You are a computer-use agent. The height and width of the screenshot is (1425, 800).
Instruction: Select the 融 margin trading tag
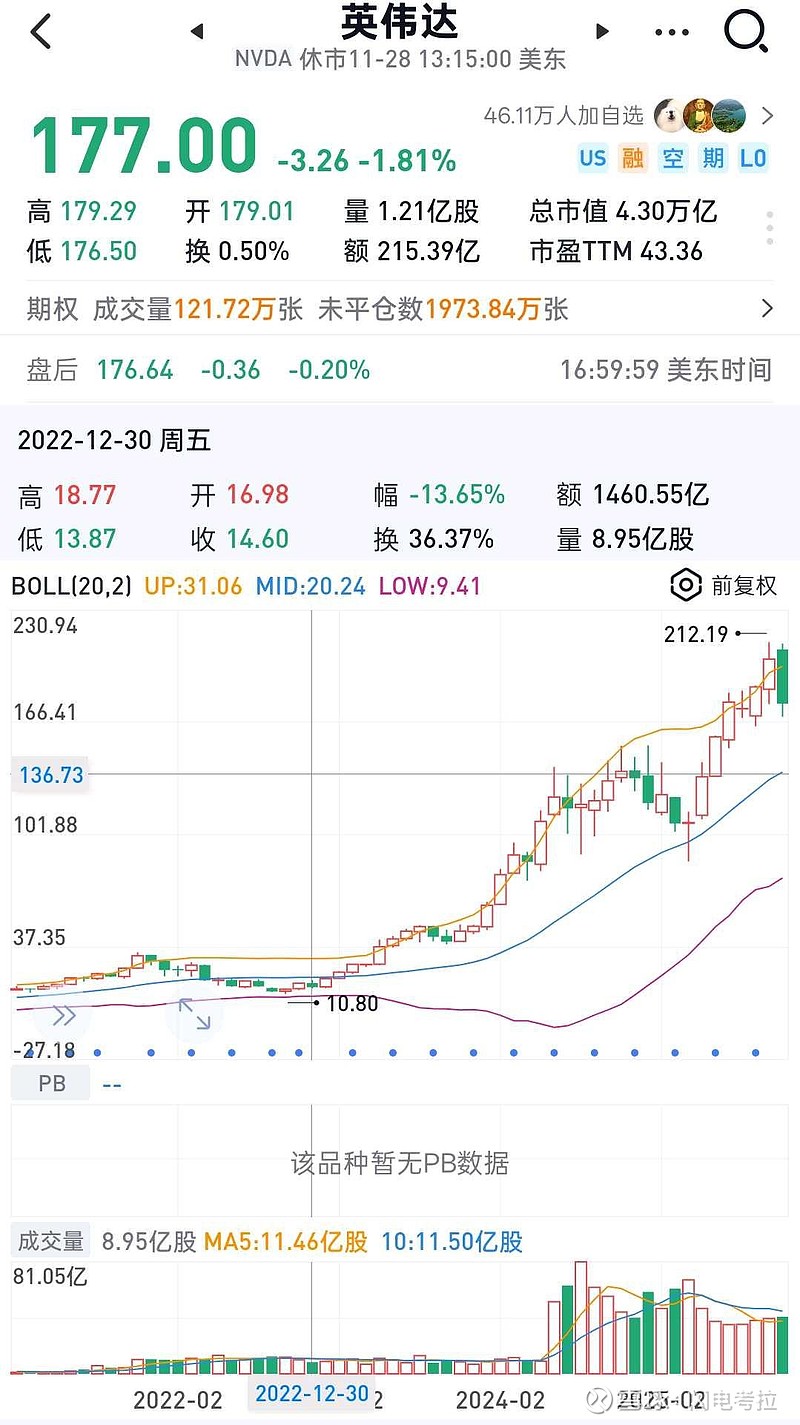click(x=631, y=158)
